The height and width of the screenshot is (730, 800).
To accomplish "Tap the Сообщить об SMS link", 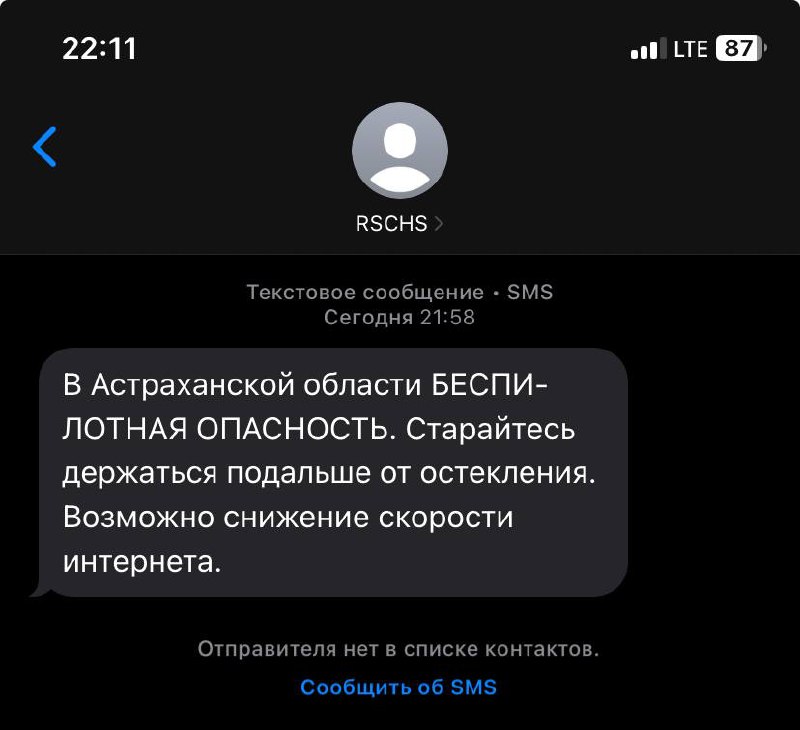I will coord(398,688).
